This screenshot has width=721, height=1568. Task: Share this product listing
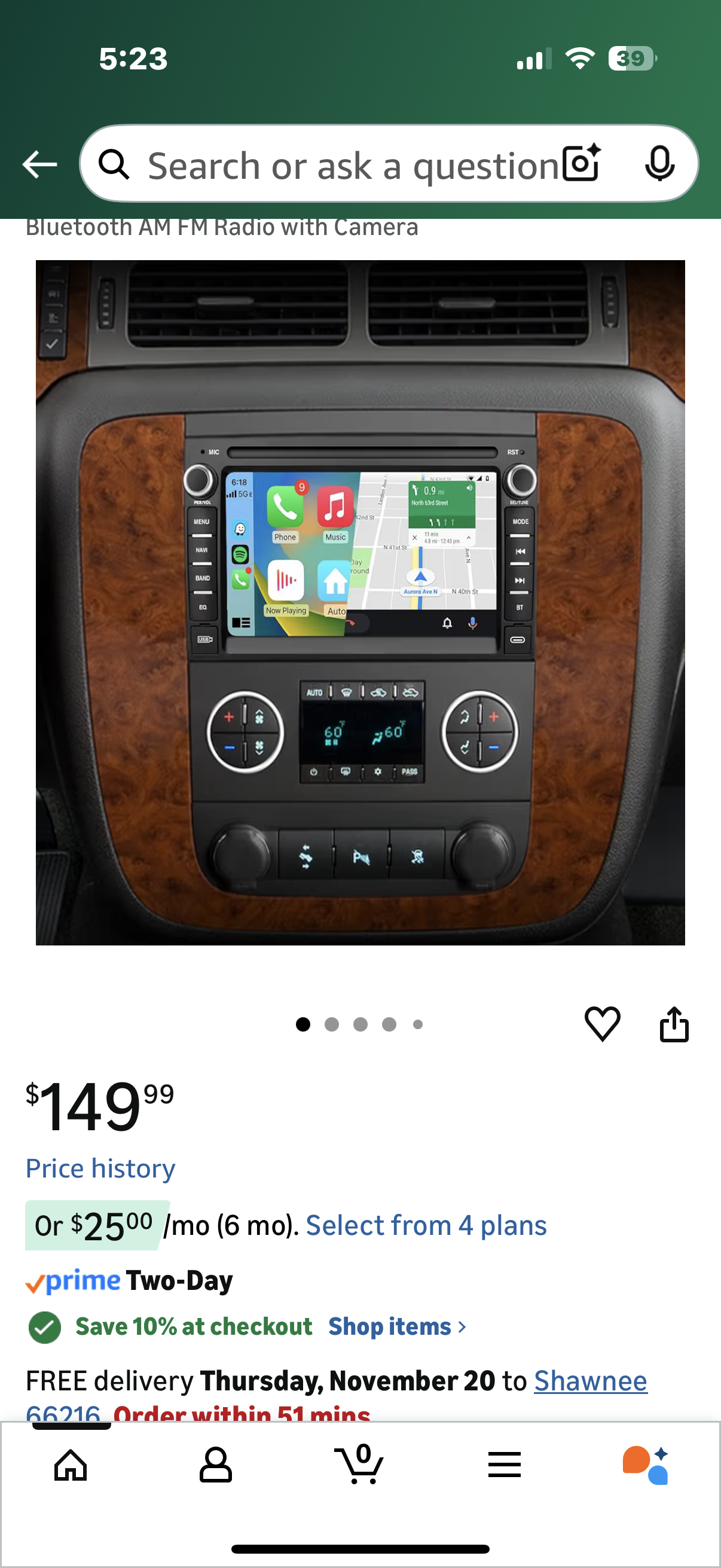[x=674, y=1024]
